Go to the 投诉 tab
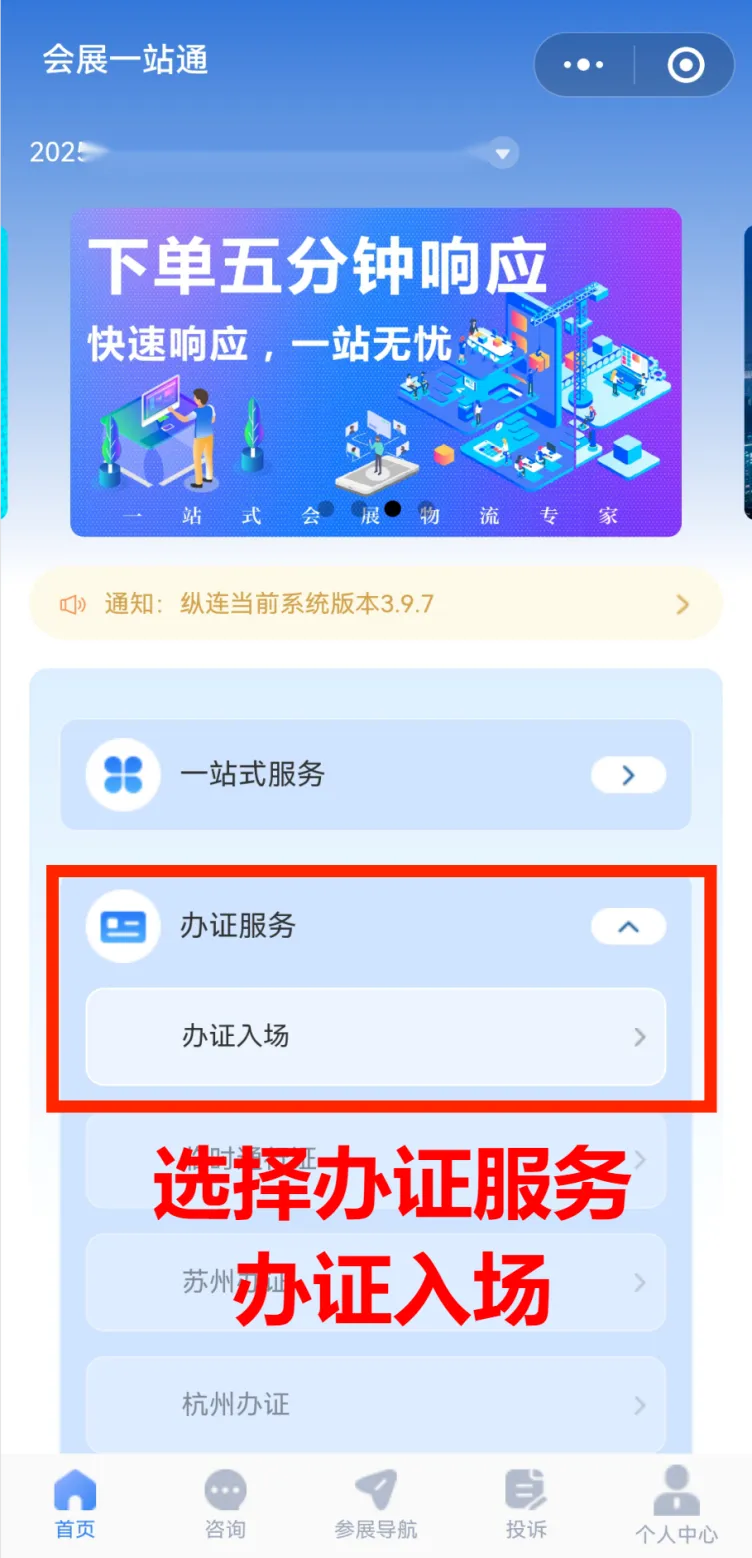The width and height of the screenshot is (752, 1558). click(x=526, y=1504)
